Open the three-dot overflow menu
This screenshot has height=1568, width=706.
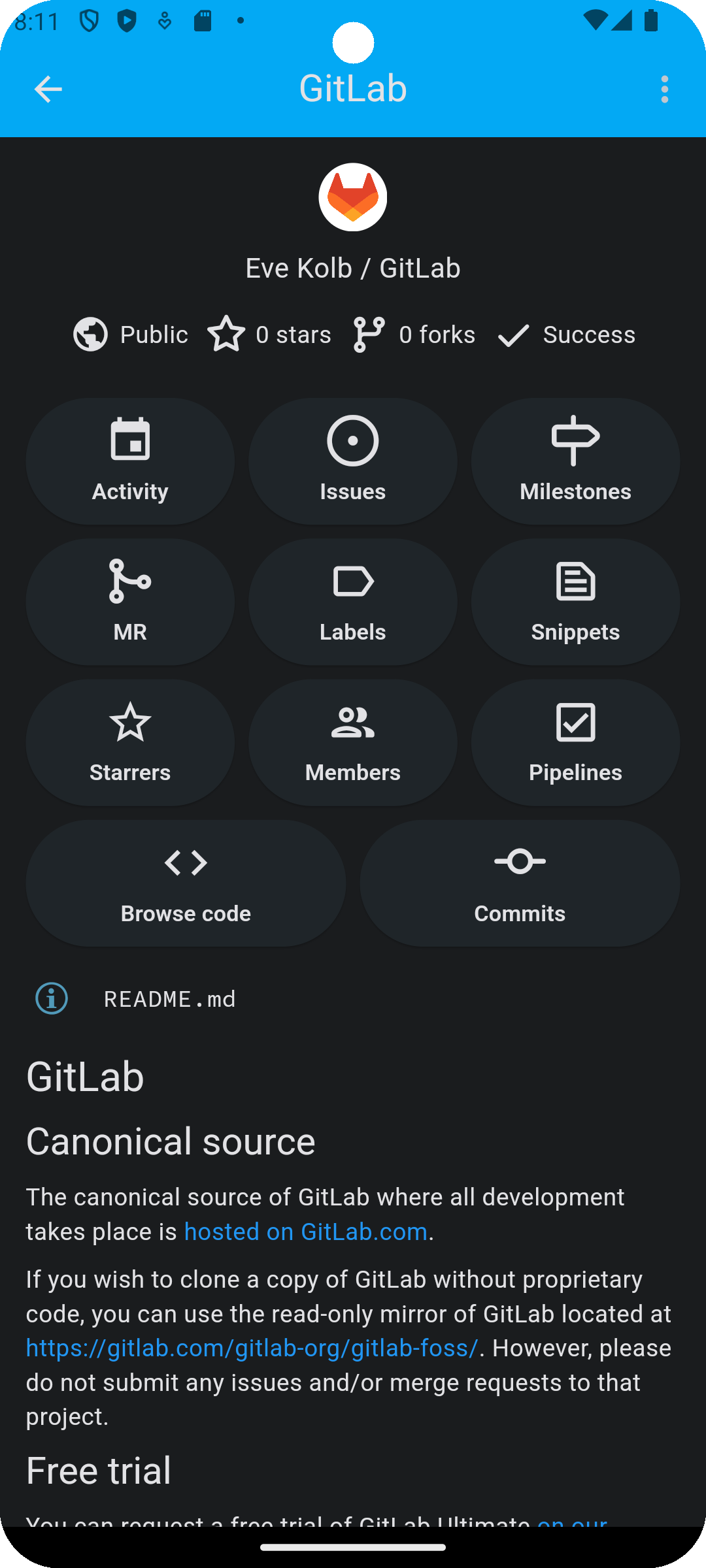(x=664, y=90)
